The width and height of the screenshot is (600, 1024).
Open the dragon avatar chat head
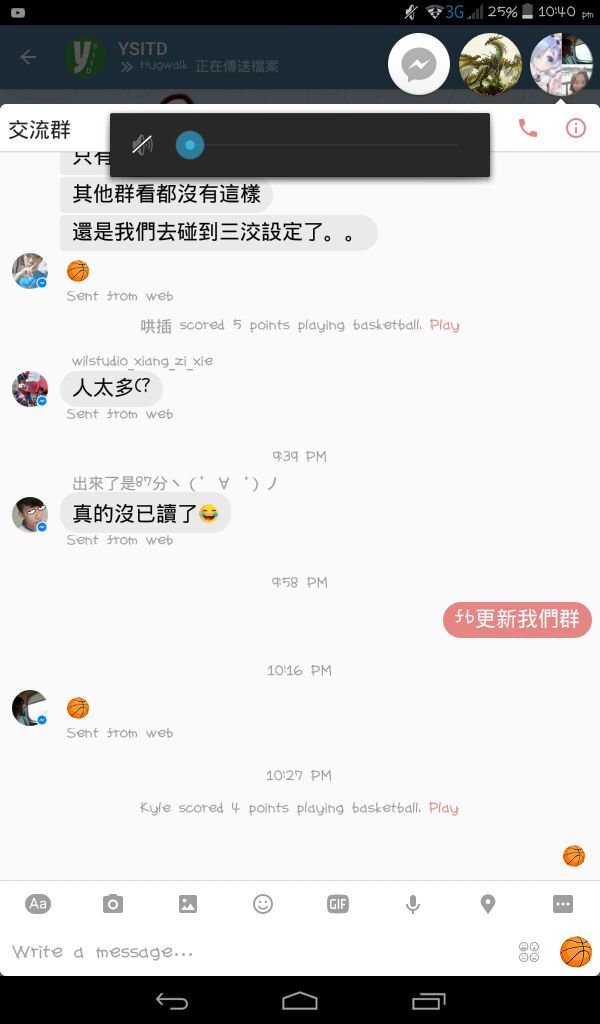pos(490,64)
